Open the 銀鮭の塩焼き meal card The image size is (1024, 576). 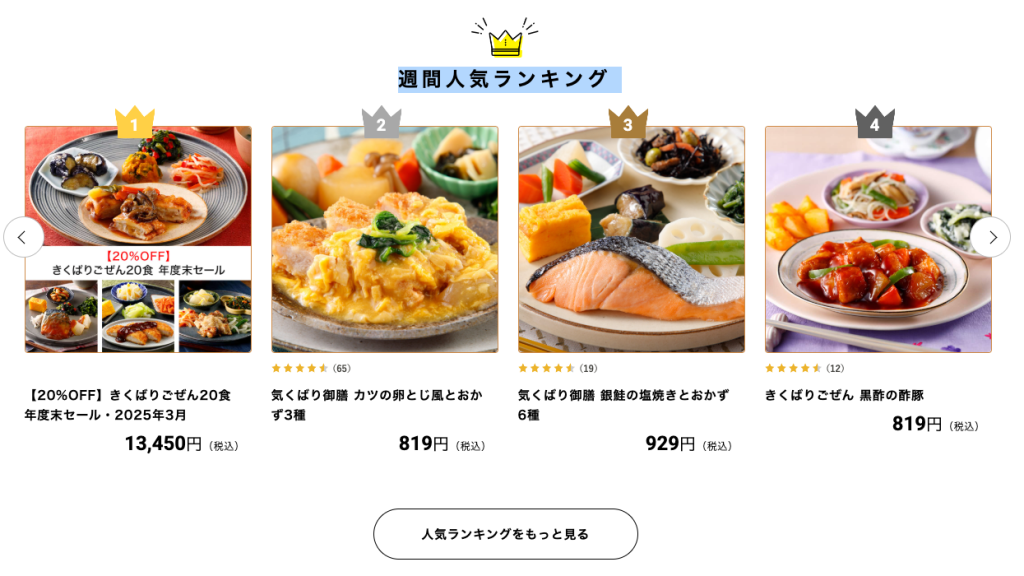pyautogui.click(x=631, y=240)
